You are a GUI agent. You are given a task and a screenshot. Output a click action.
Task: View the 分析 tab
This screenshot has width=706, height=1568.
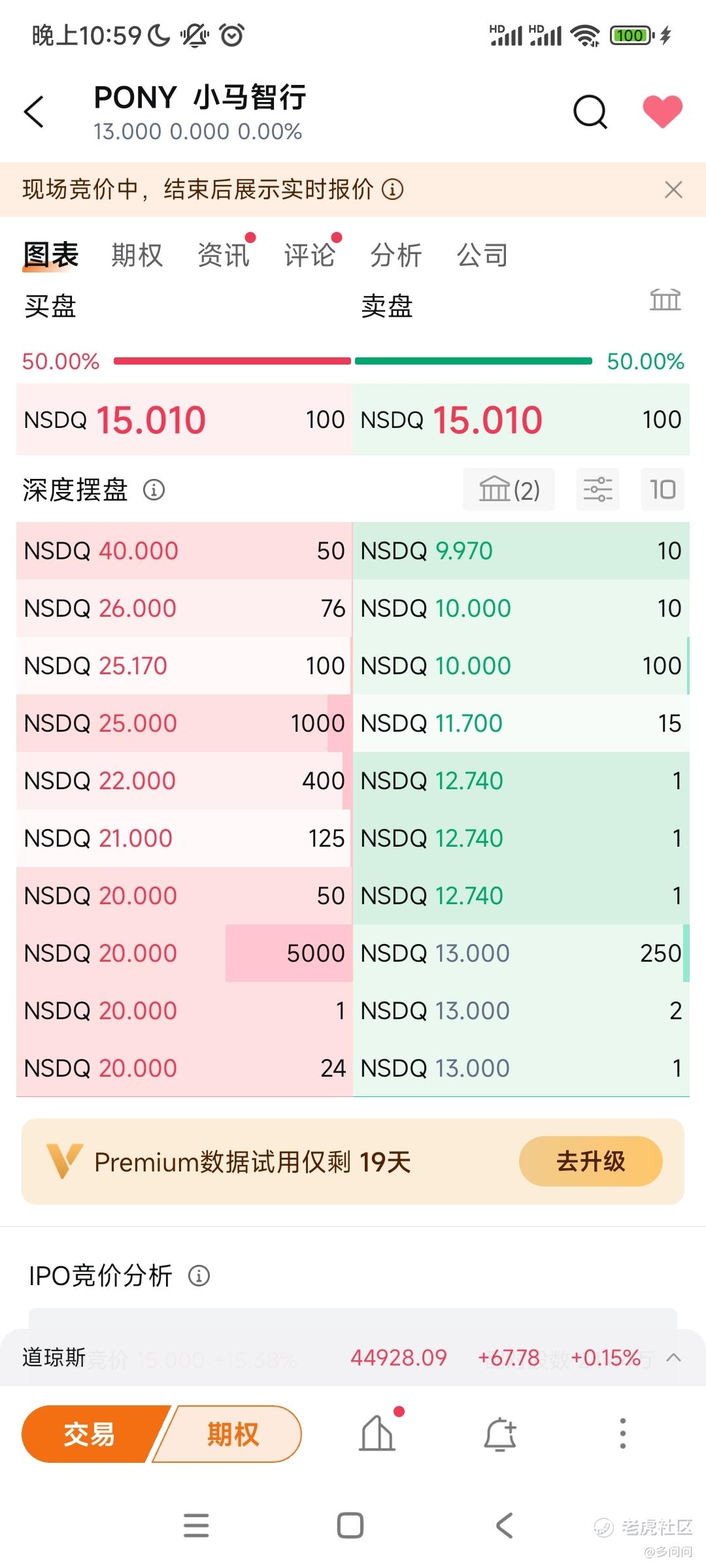point(396,255)
